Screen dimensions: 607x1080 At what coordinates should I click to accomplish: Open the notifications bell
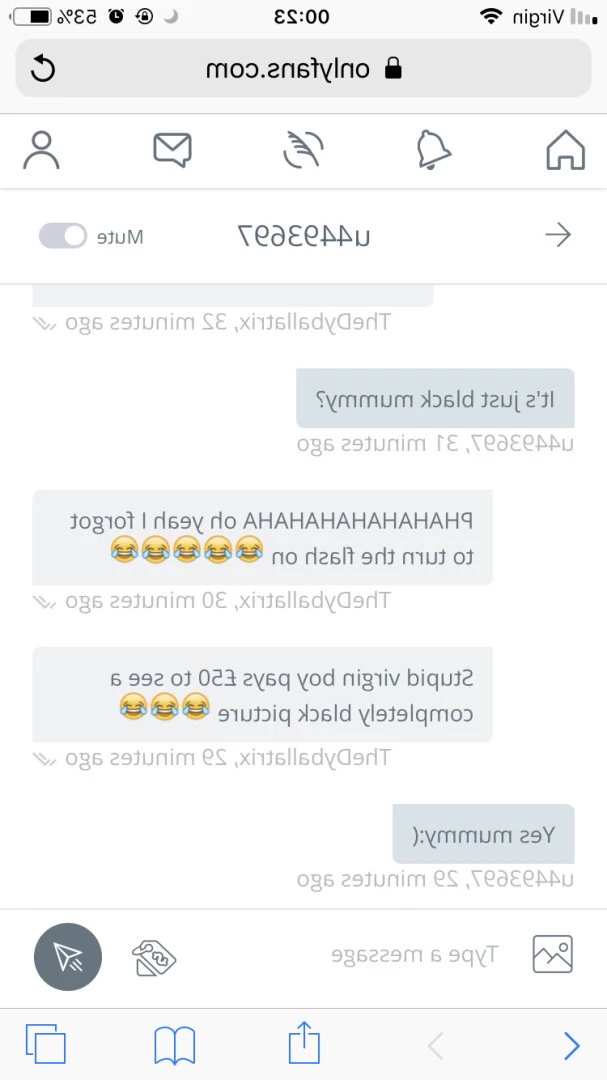[434, 149]
